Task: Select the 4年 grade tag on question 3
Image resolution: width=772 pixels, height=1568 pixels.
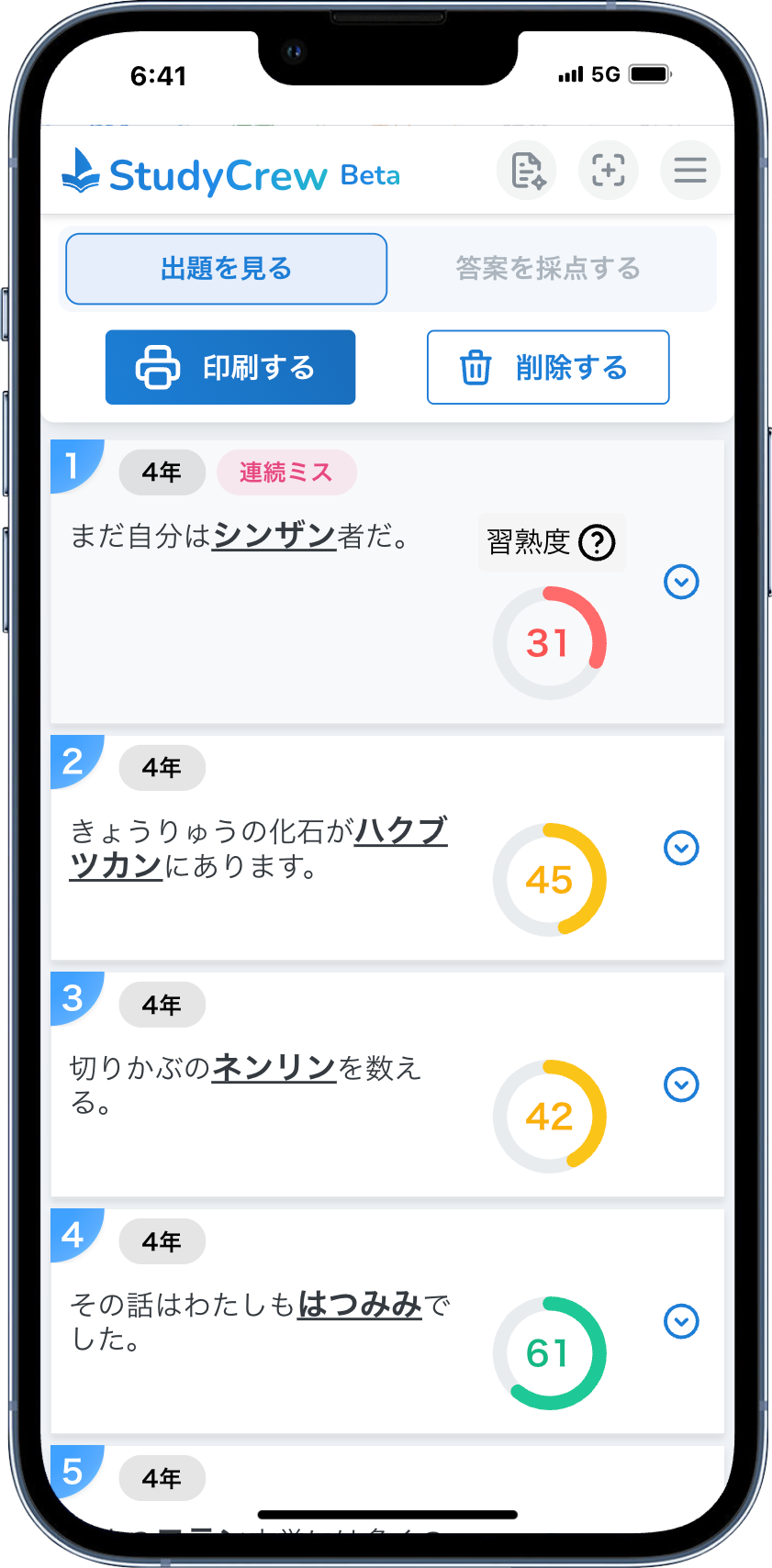Action: pos(162,1004)
